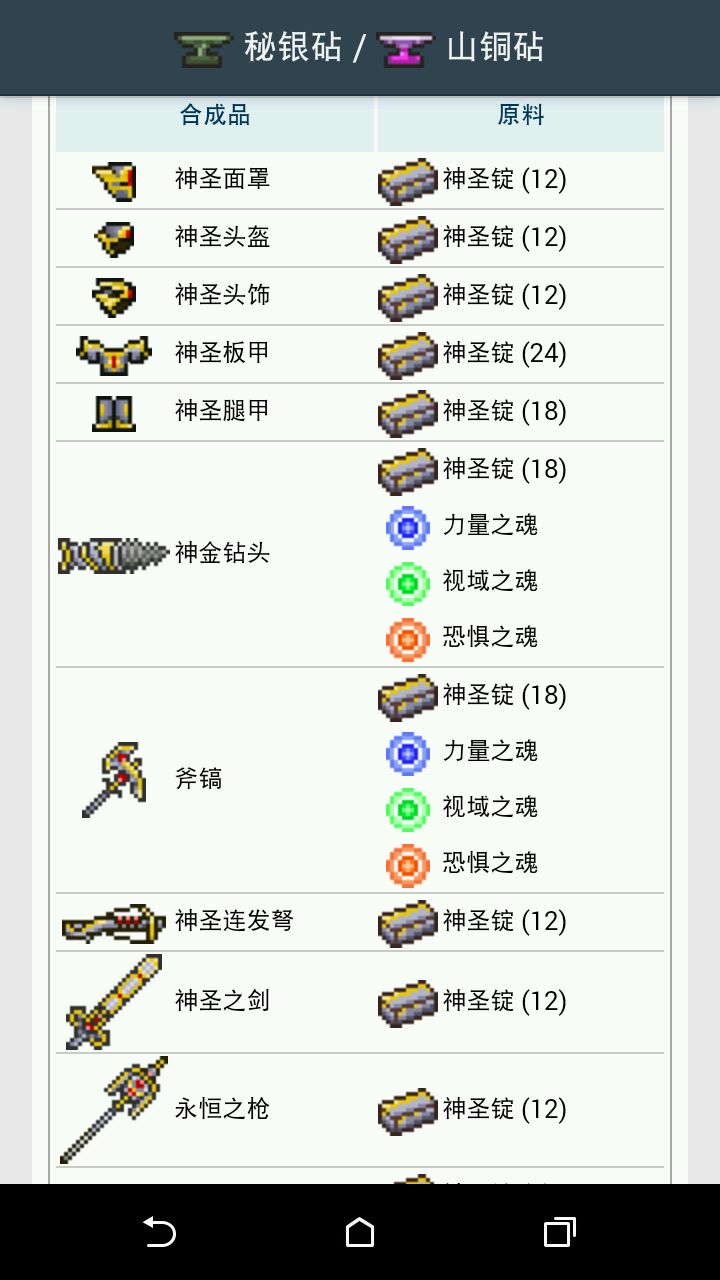Viewport: 720px width, 1280px height.
Task: Go back using the system back button
Action: tap(160, 1232)
